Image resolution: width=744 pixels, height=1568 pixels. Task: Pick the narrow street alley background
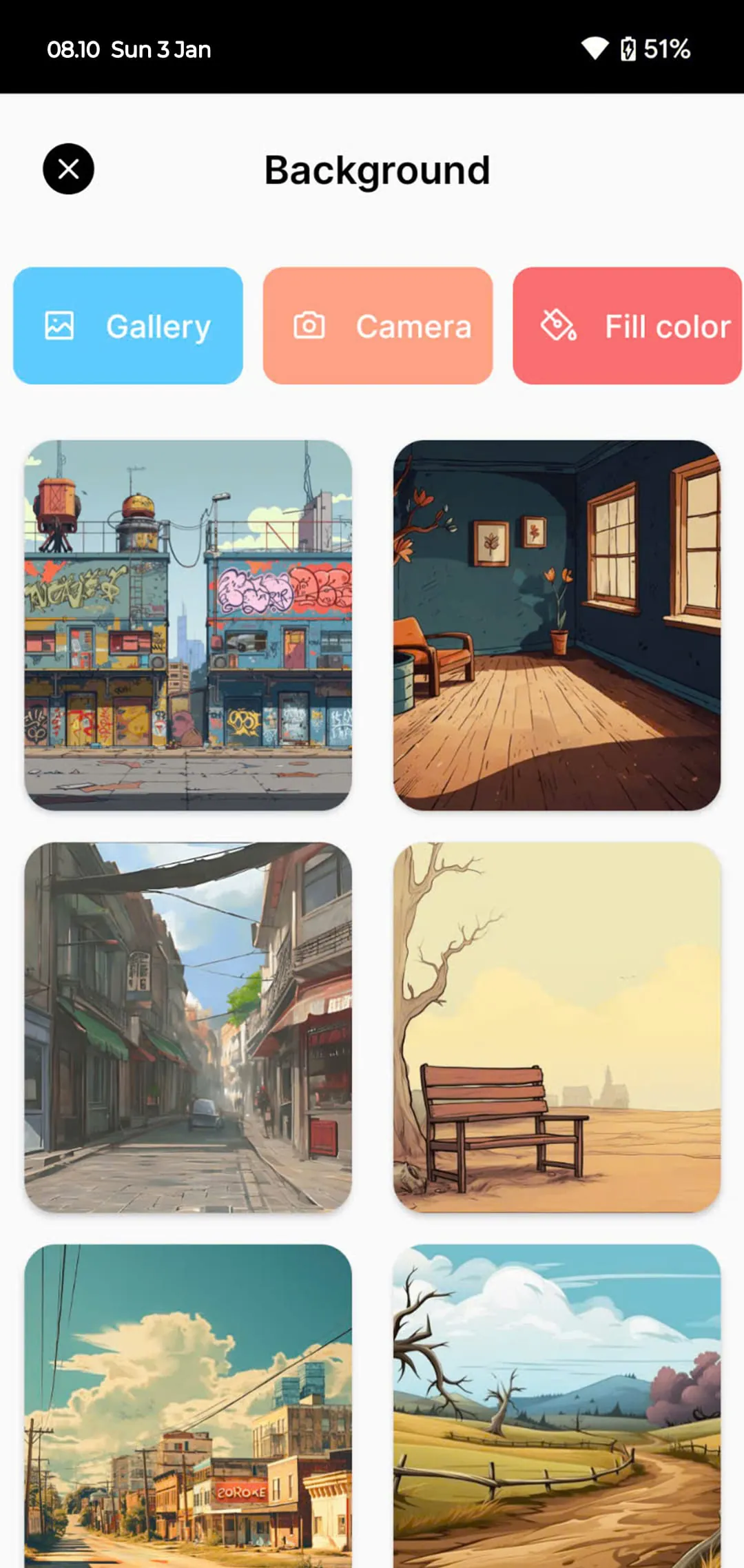189,1027
